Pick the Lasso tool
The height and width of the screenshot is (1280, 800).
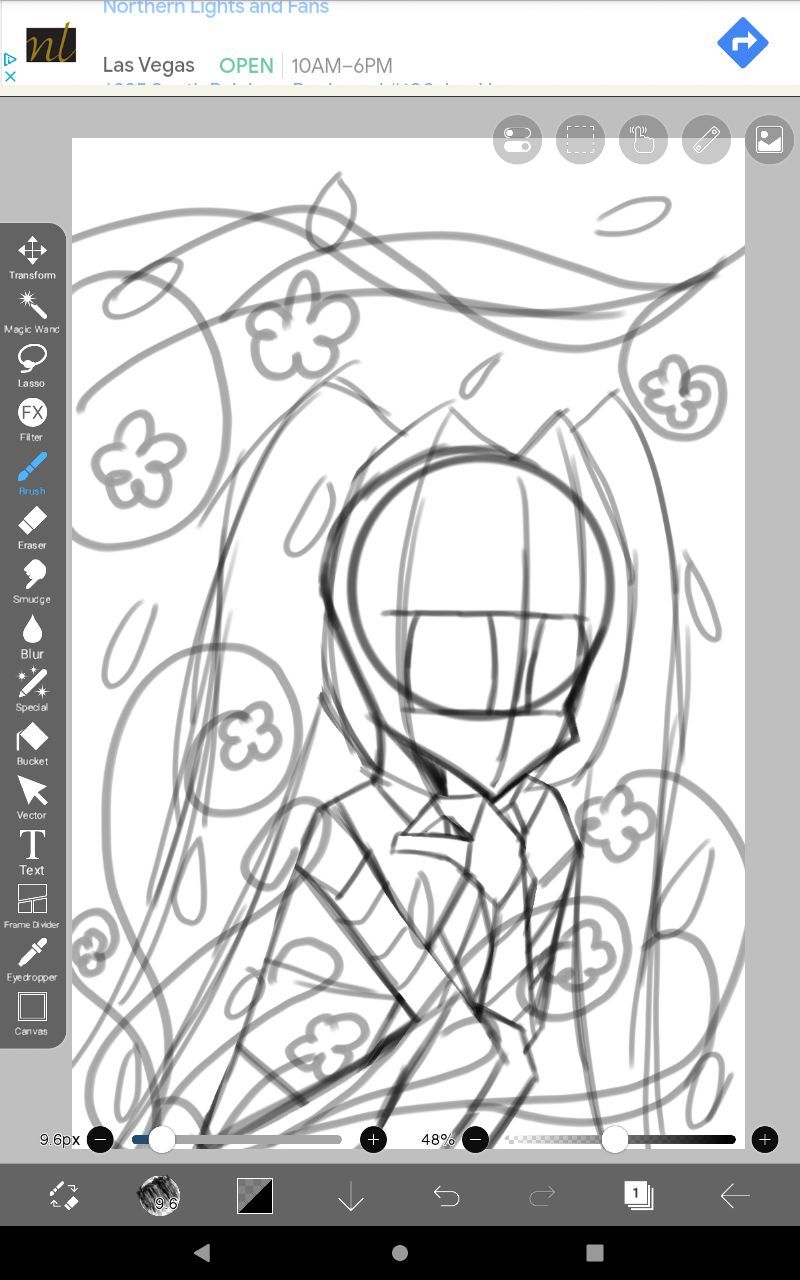[32, 365]
